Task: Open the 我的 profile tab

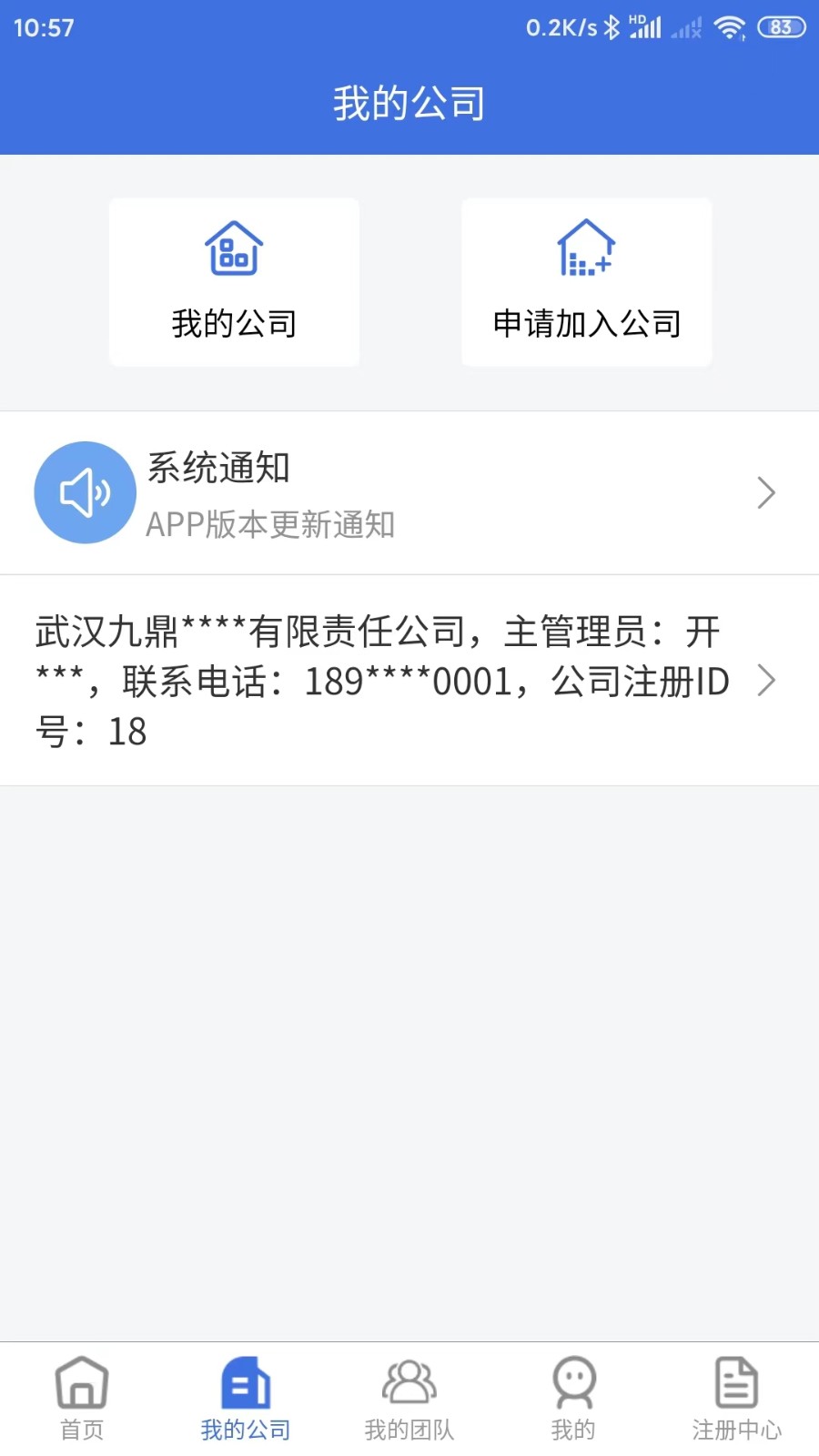Action: click(x=573, y=1399)
